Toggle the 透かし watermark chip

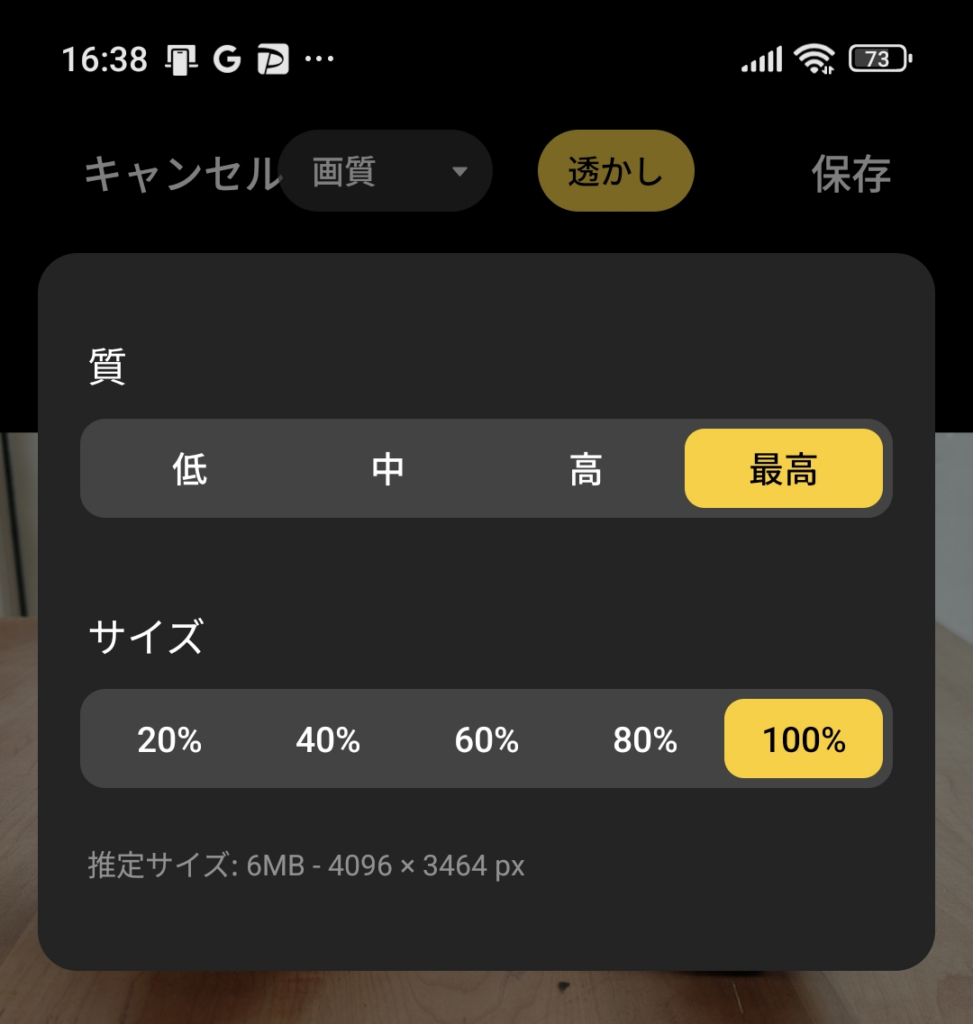pos(615,172)
